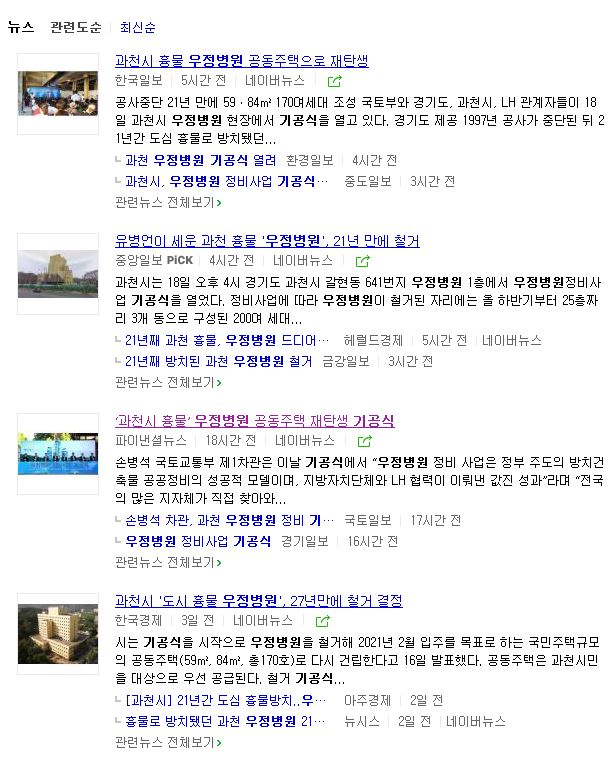Image resolution: width=614 pixels, height=757 pixels.
Task: Open article '과천시 흉물 우정병원 공동주택 재탄생 기공식'
Action: pos(254,421)
